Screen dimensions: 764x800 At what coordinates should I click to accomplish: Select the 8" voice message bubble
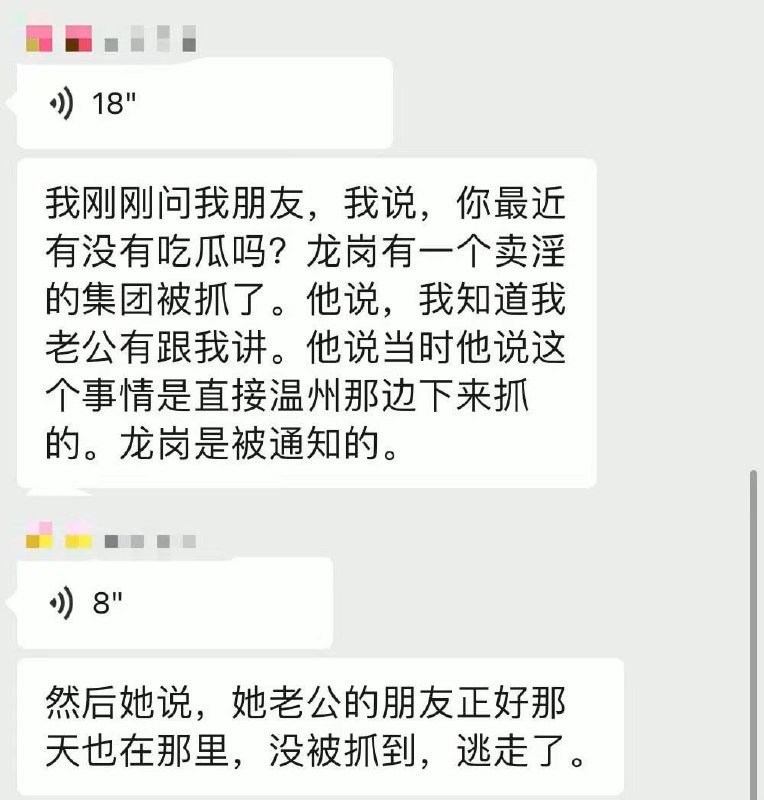170,600
